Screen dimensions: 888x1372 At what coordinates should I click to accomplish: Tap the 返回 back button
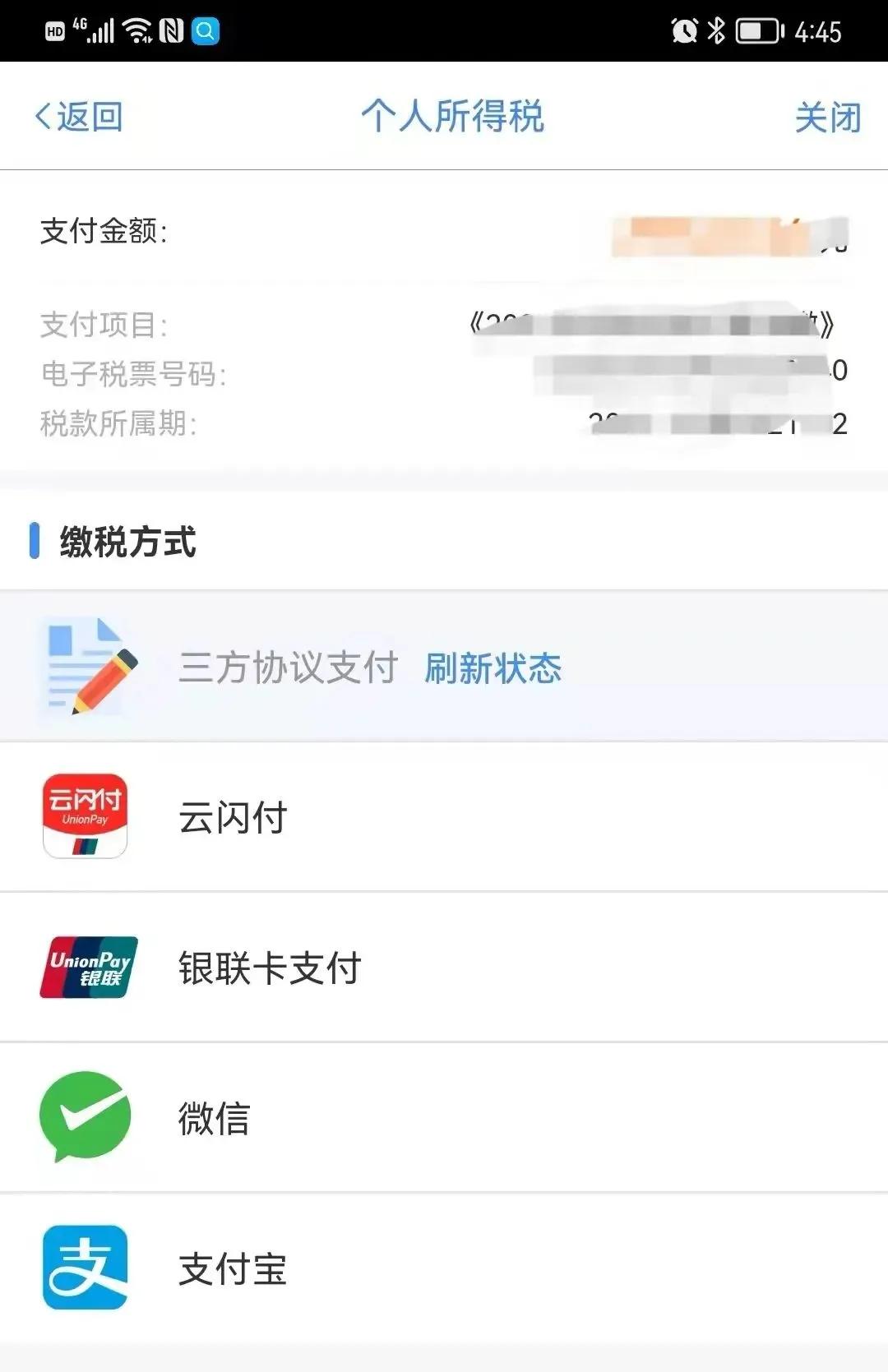point(78,116)
